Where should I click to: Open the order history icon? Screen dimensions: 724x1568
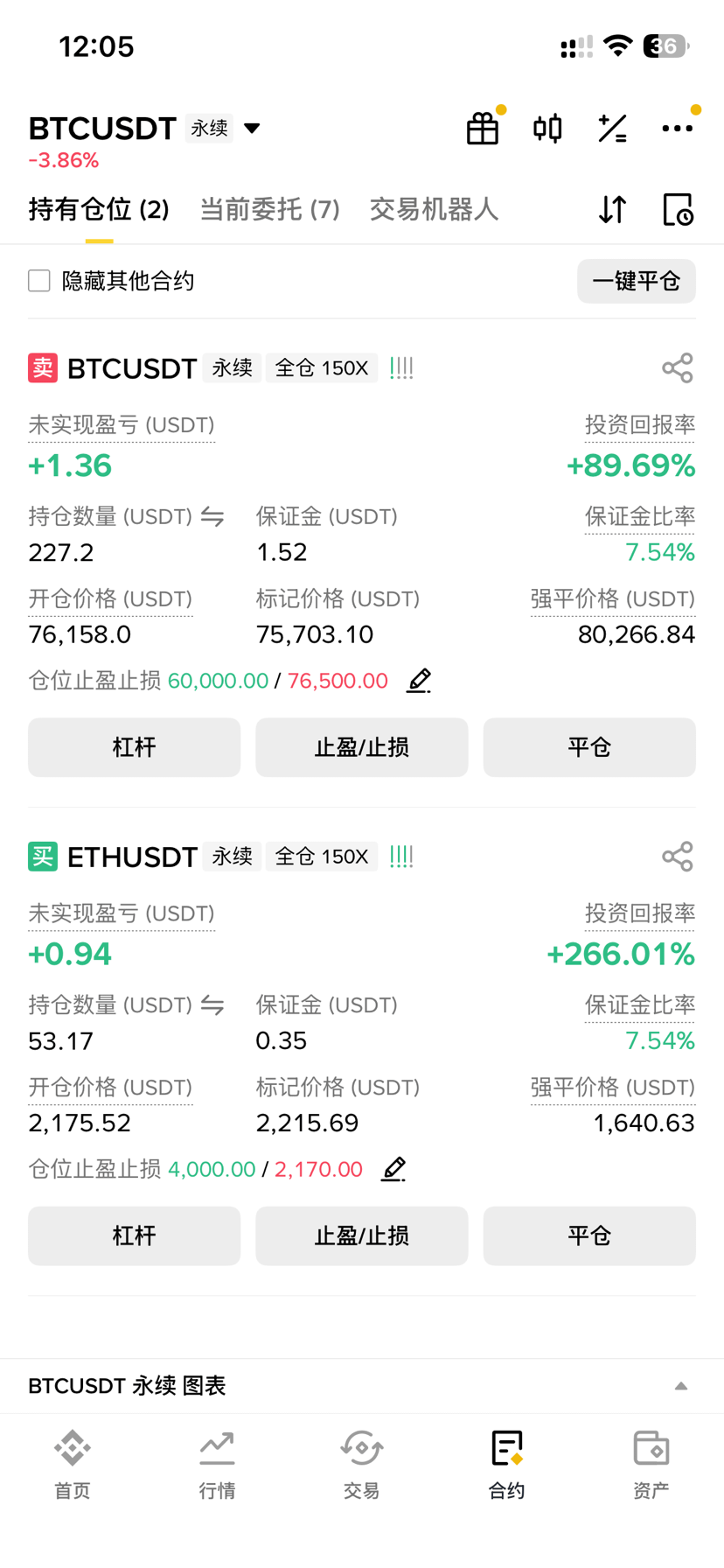tap(678, 210)
